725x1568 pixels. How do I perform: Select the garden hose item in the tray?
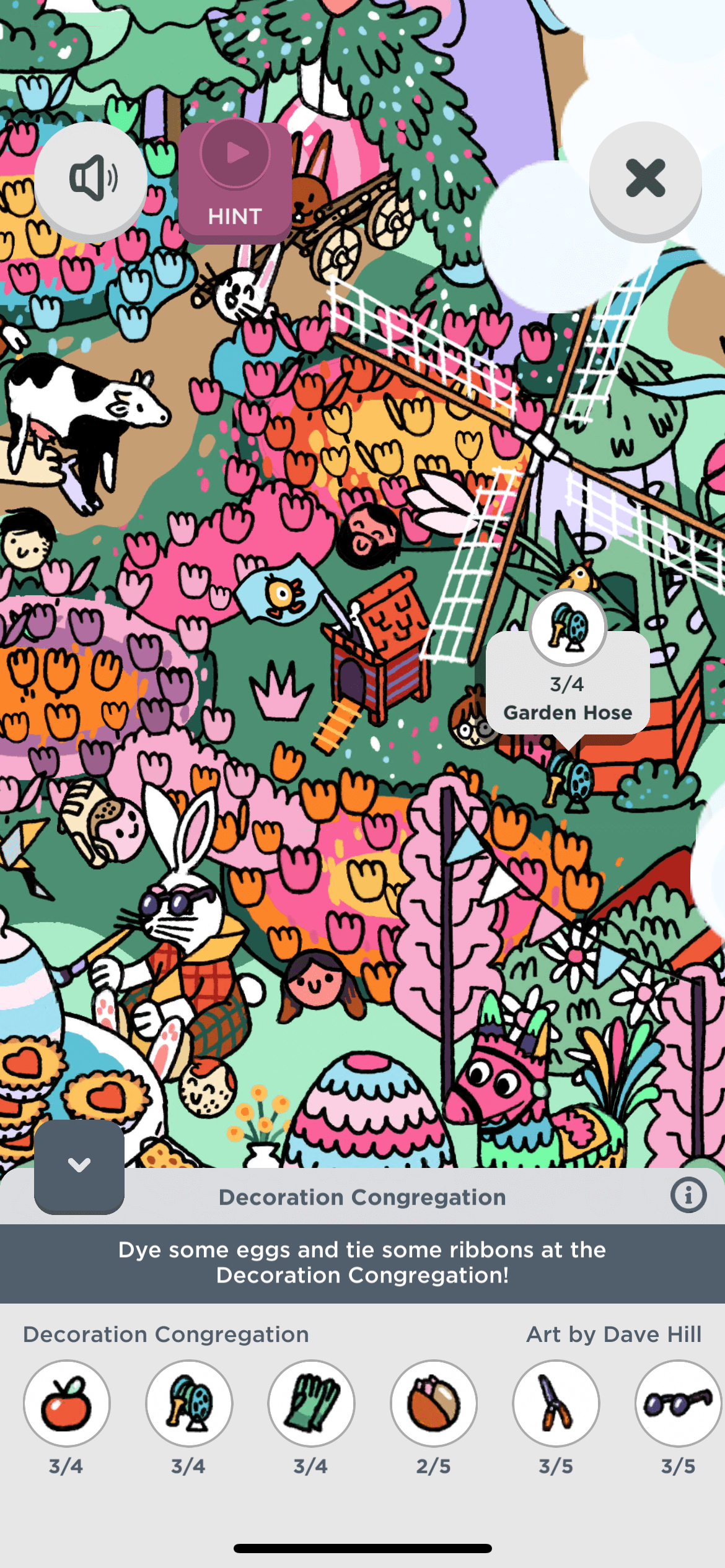click(188, 1403)
